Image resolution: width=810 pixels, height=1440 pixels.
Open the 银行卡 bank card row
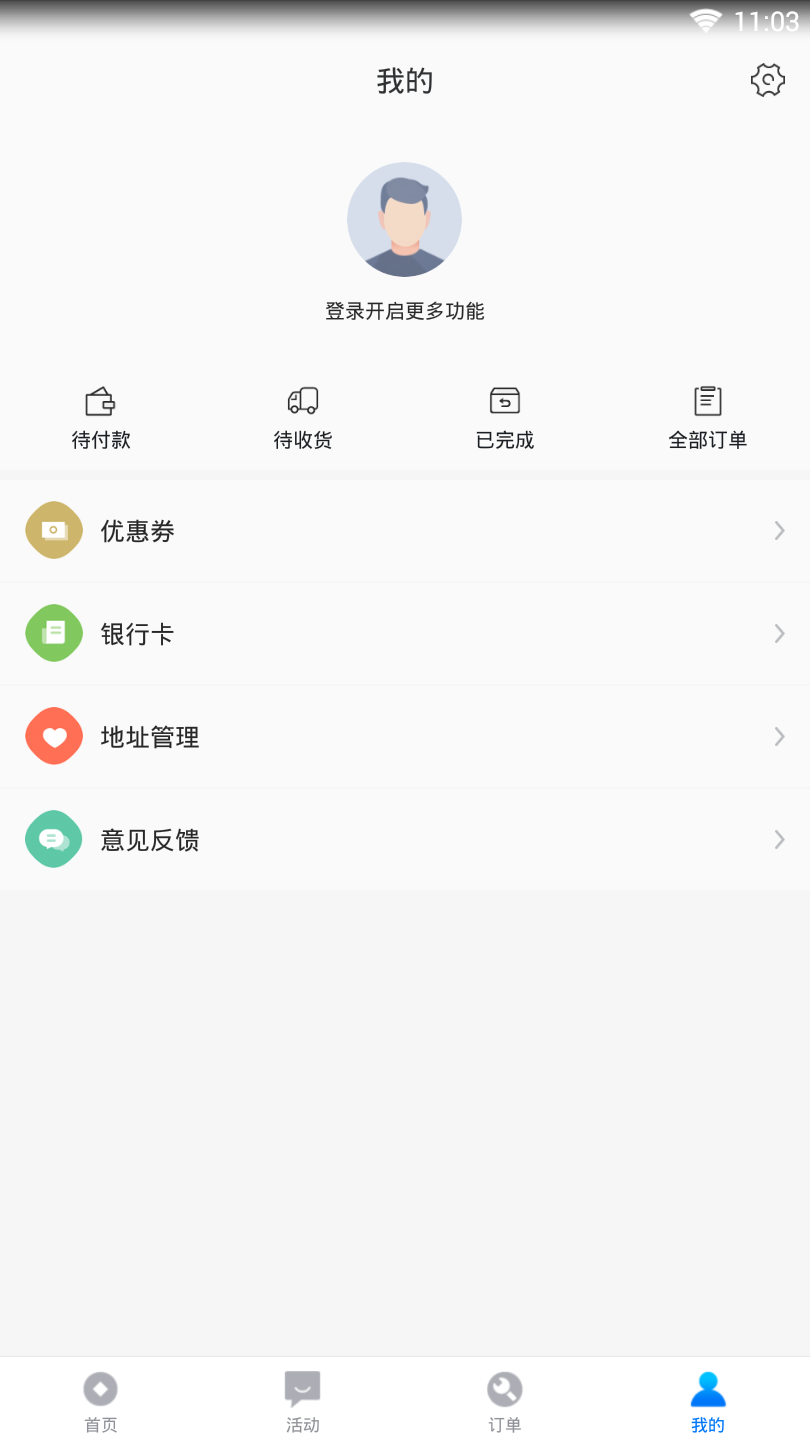[405, 634]
